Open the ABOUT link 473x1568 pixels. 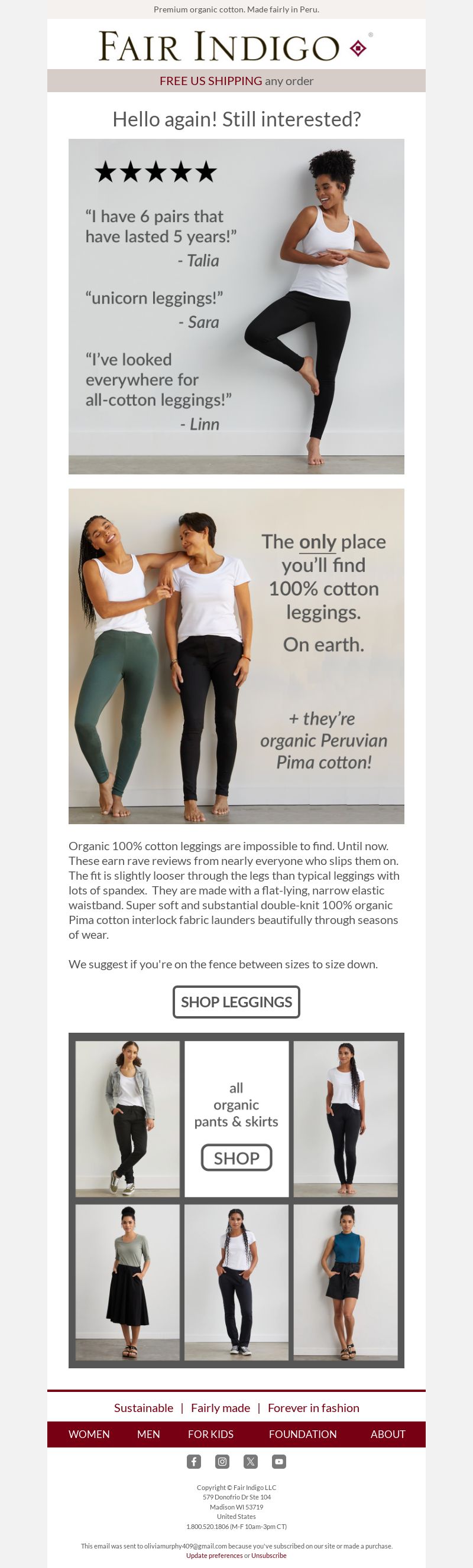(388, 1434)
